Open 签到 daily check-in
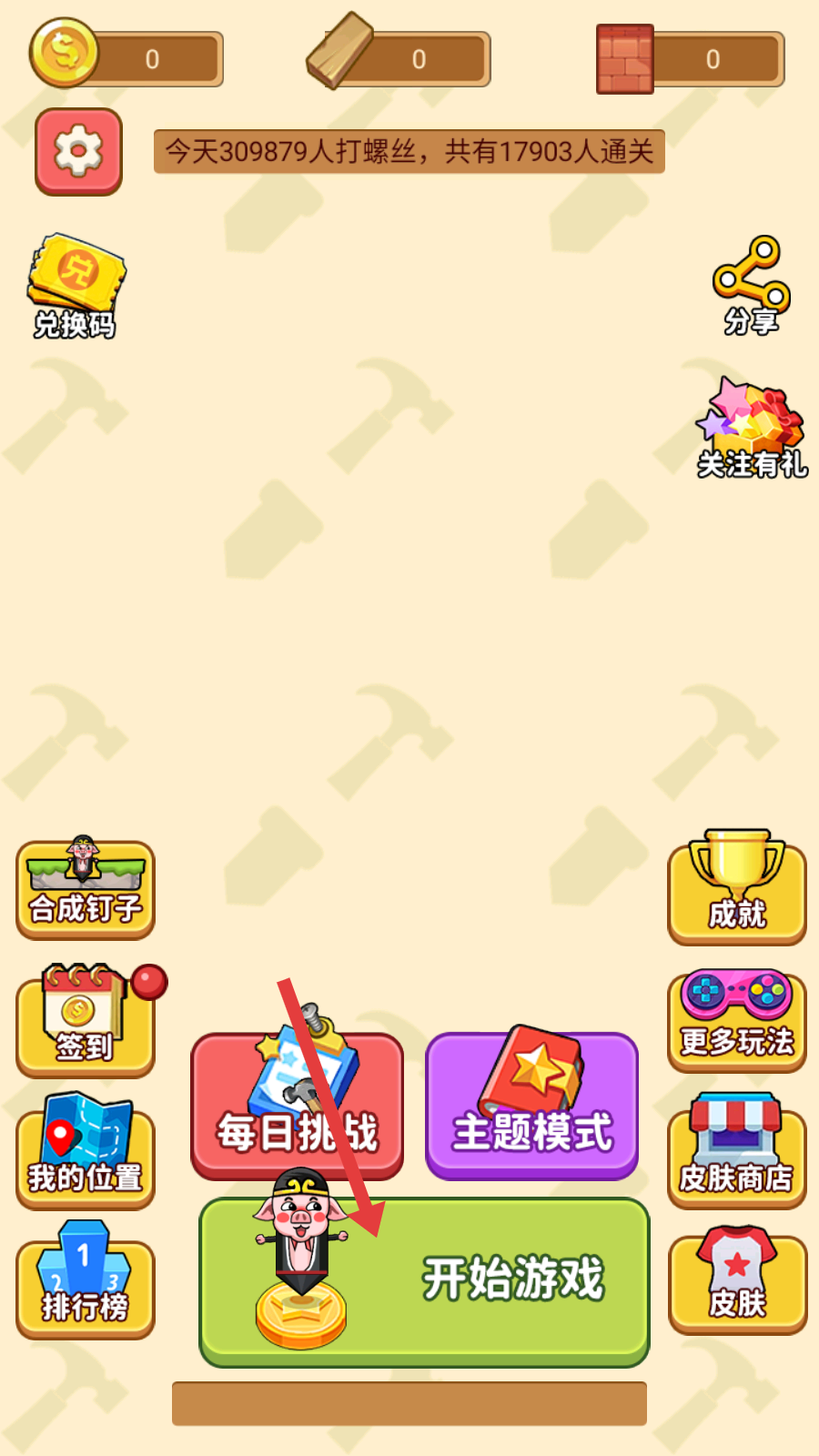The image size is (819, 1456). pos(86,1021)
